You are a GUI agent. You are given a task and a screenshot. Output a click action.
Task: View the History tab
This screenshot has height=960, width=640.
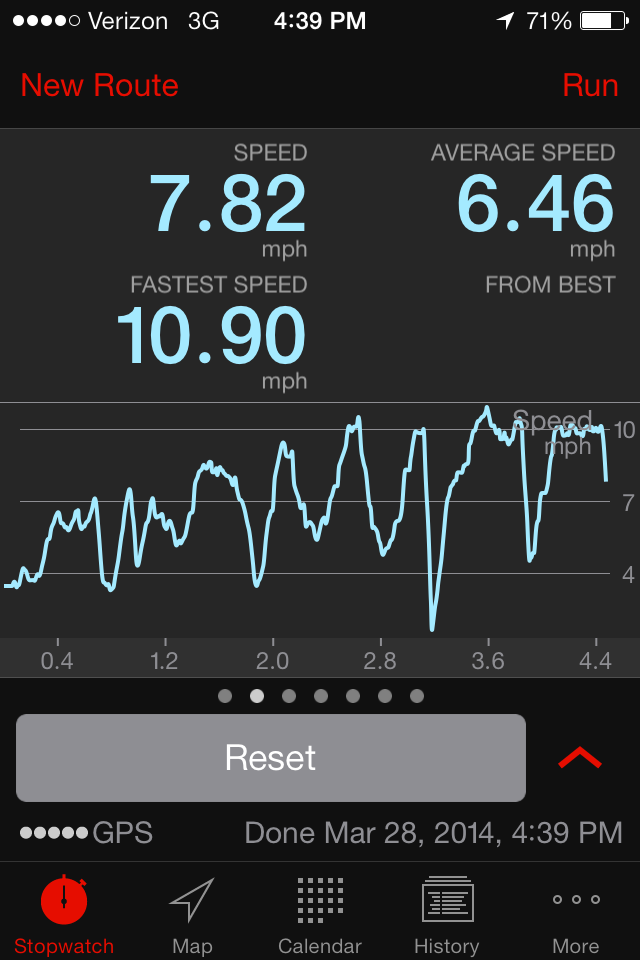447,914
